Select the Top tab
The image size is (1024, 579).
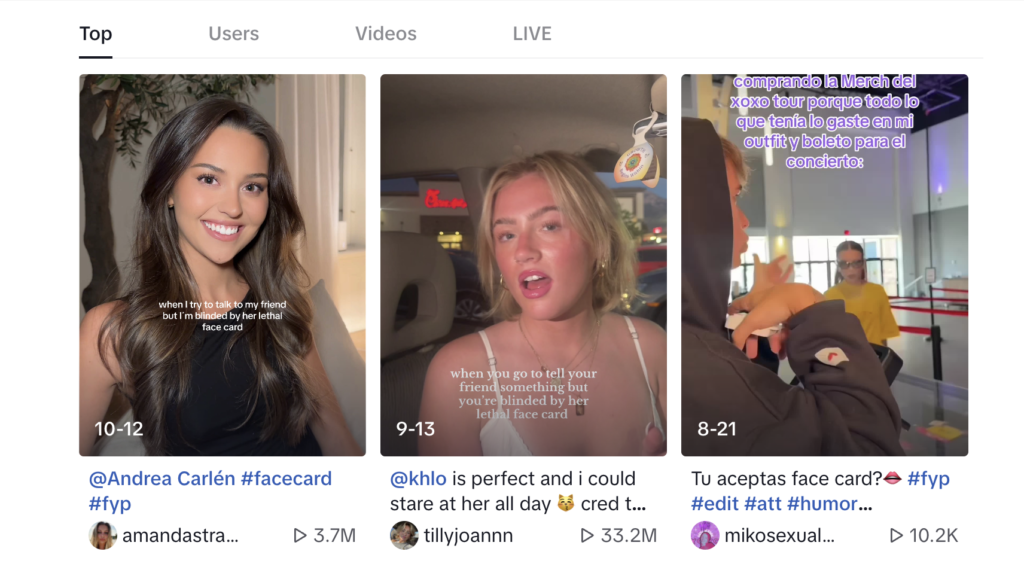pyautogui.click(x=95, y=33)
